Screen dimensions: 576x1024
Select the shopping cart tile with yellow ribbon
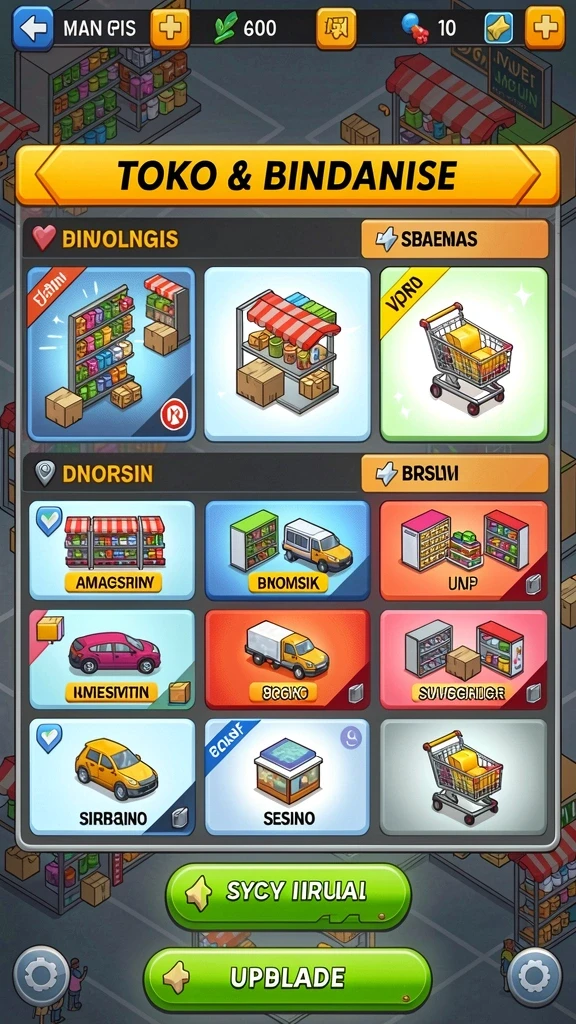464,354
